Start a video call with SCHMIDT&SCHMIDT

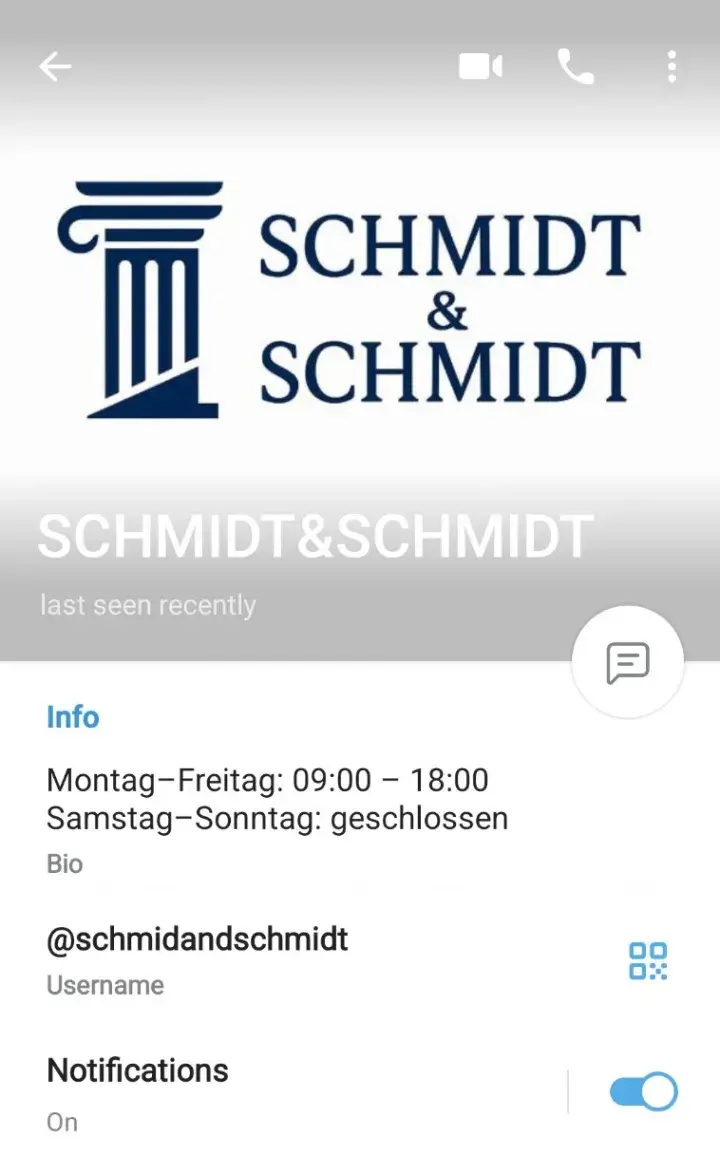pos(480,67)
